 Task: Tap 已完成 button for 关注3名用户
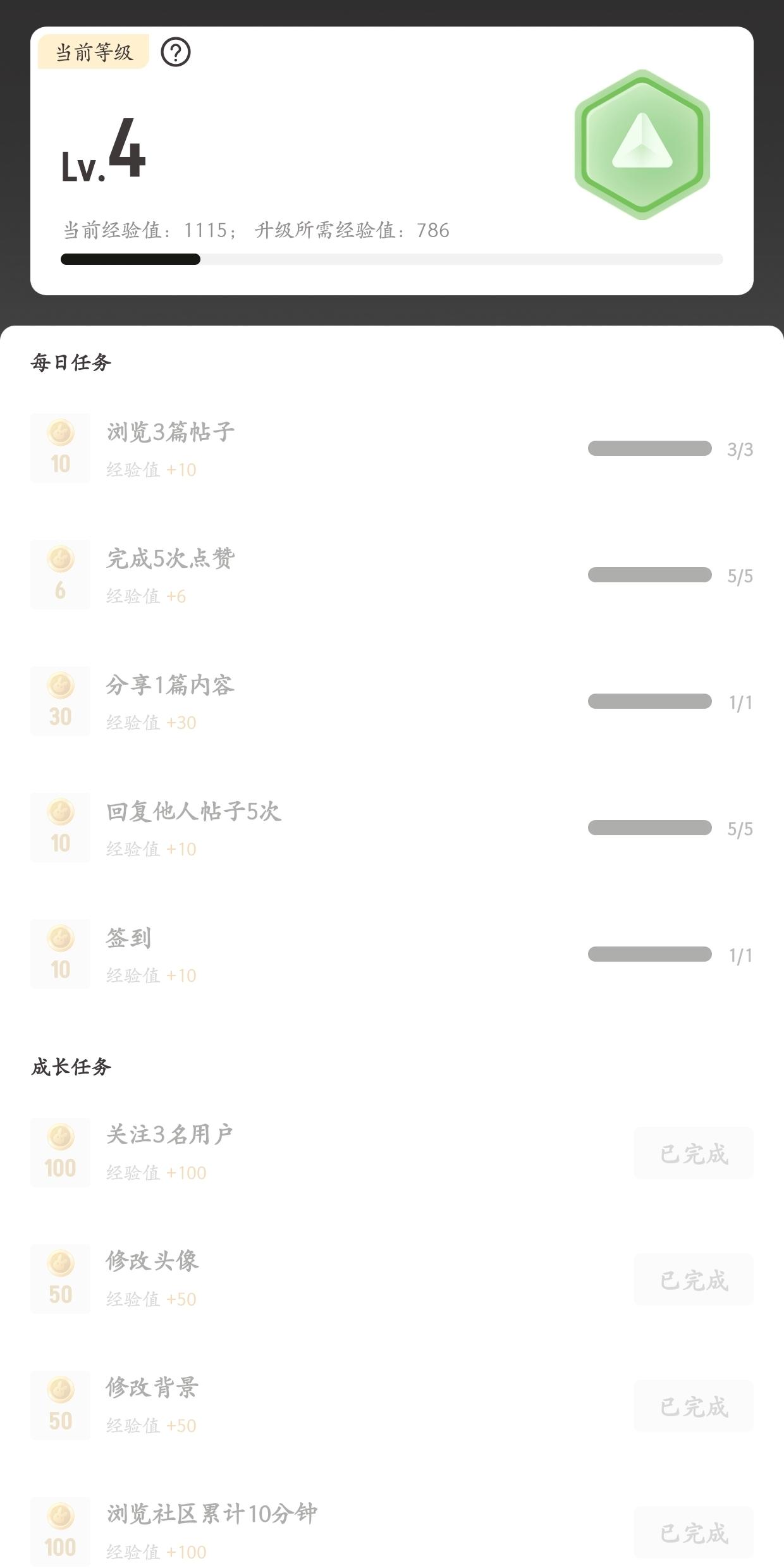694,1153
